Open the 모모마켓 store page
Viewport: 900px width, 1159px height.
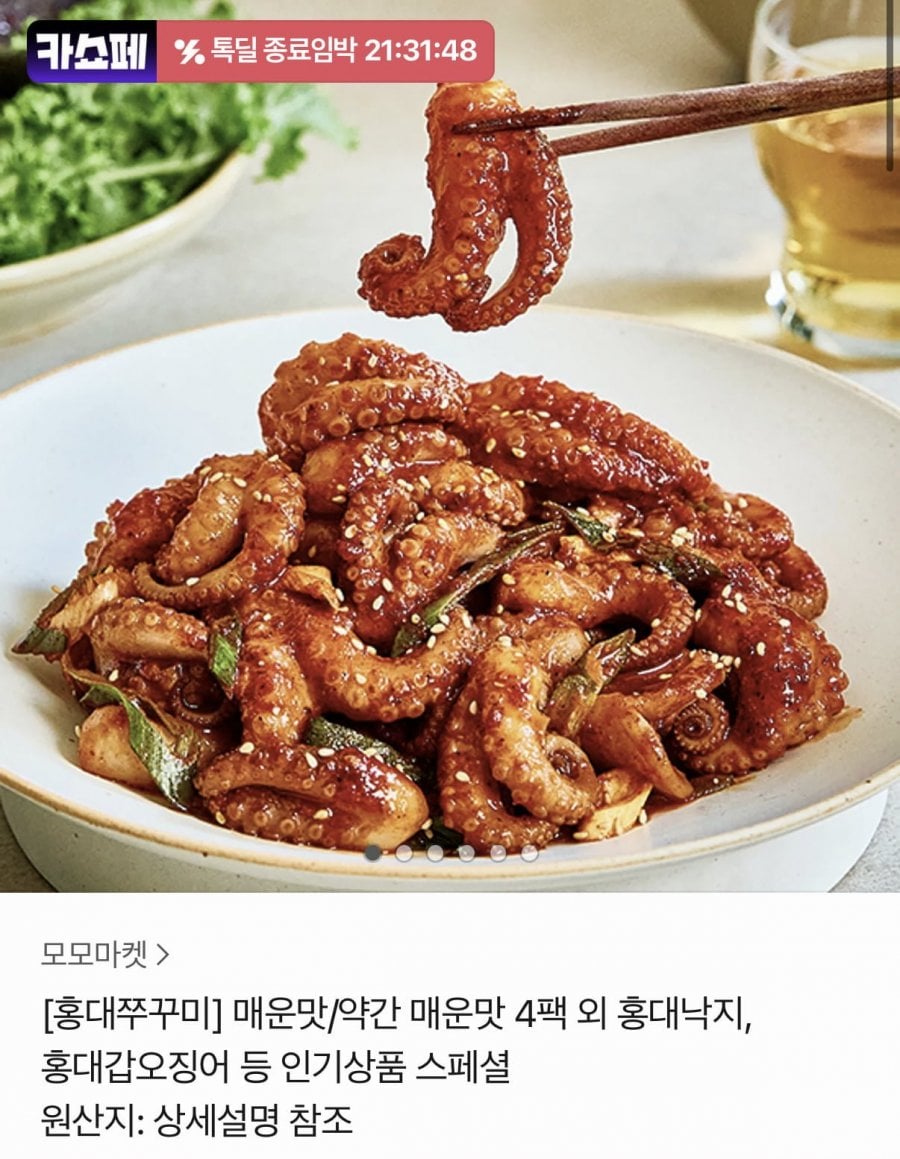click(105, 954)
